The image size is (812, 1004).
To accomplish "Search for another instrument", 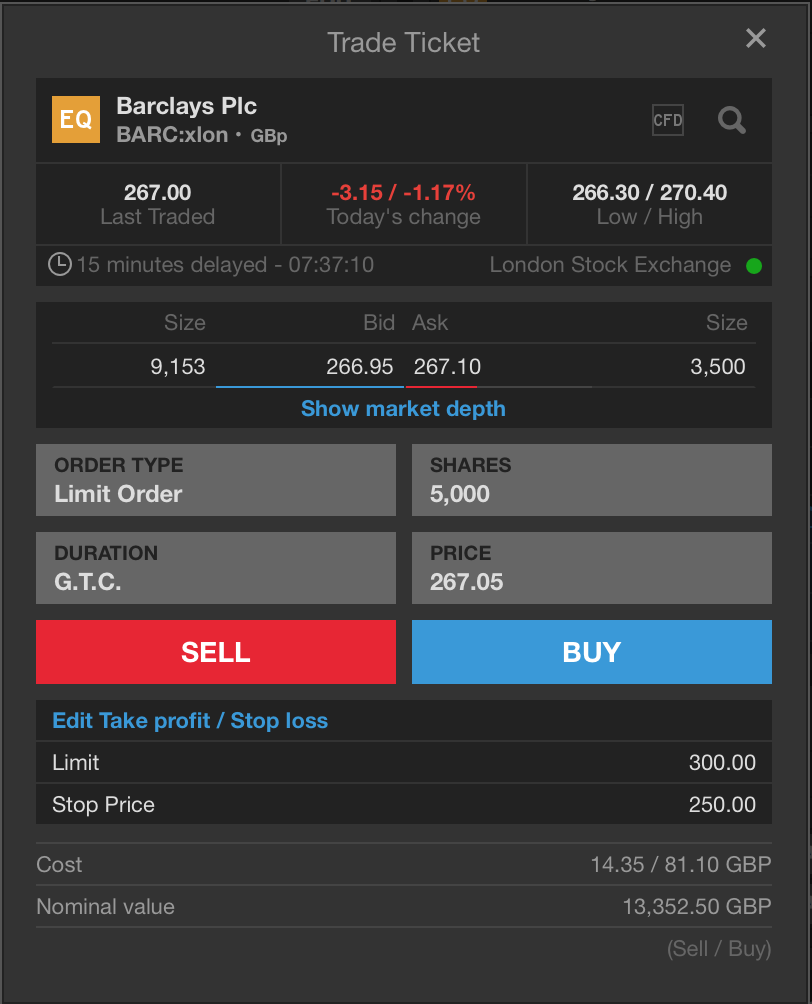I will pyautogui.click(x=732, y=121).
